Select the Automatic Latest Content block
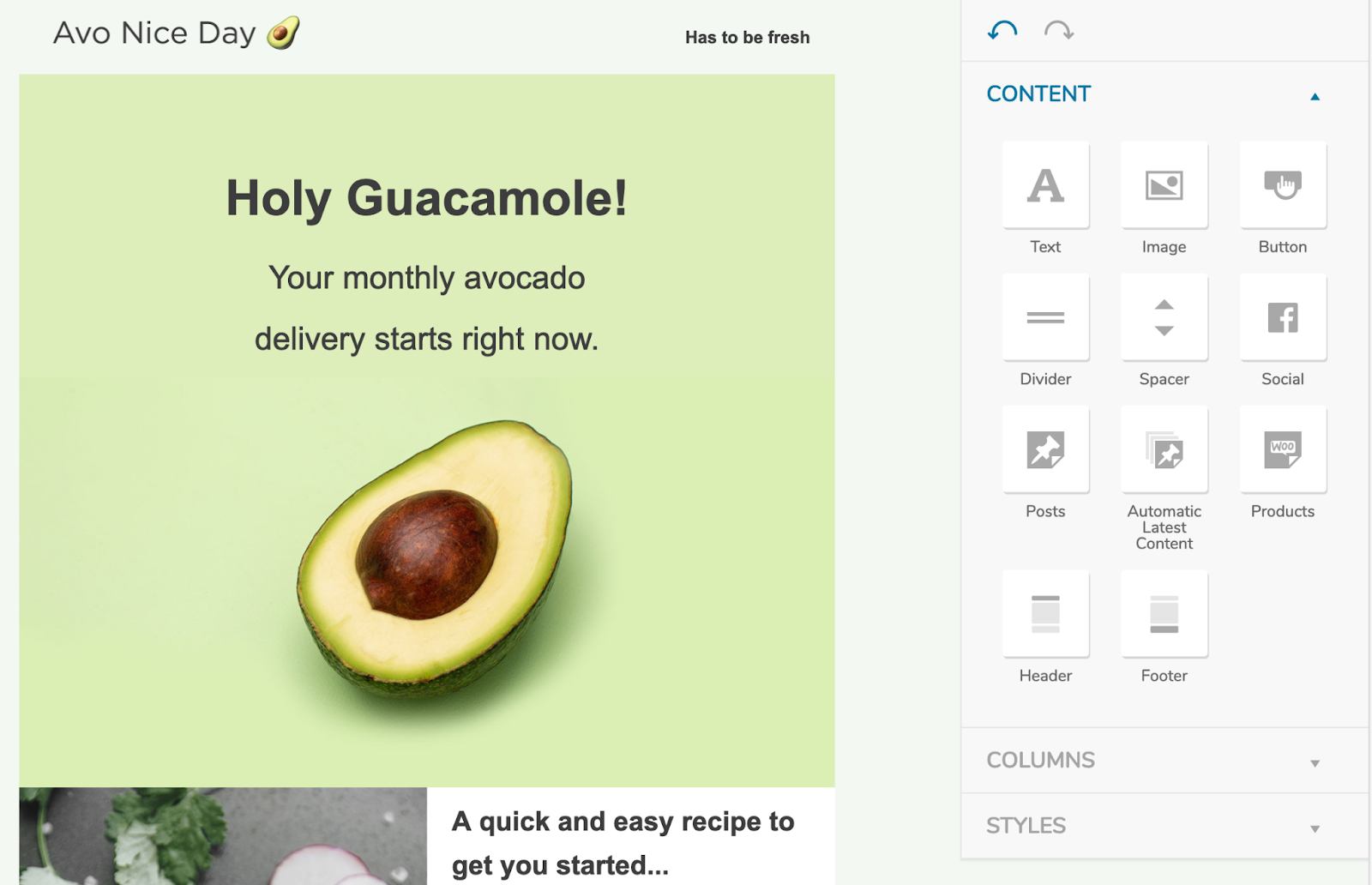1372x885 pixels. click(x=1164, y=450)
